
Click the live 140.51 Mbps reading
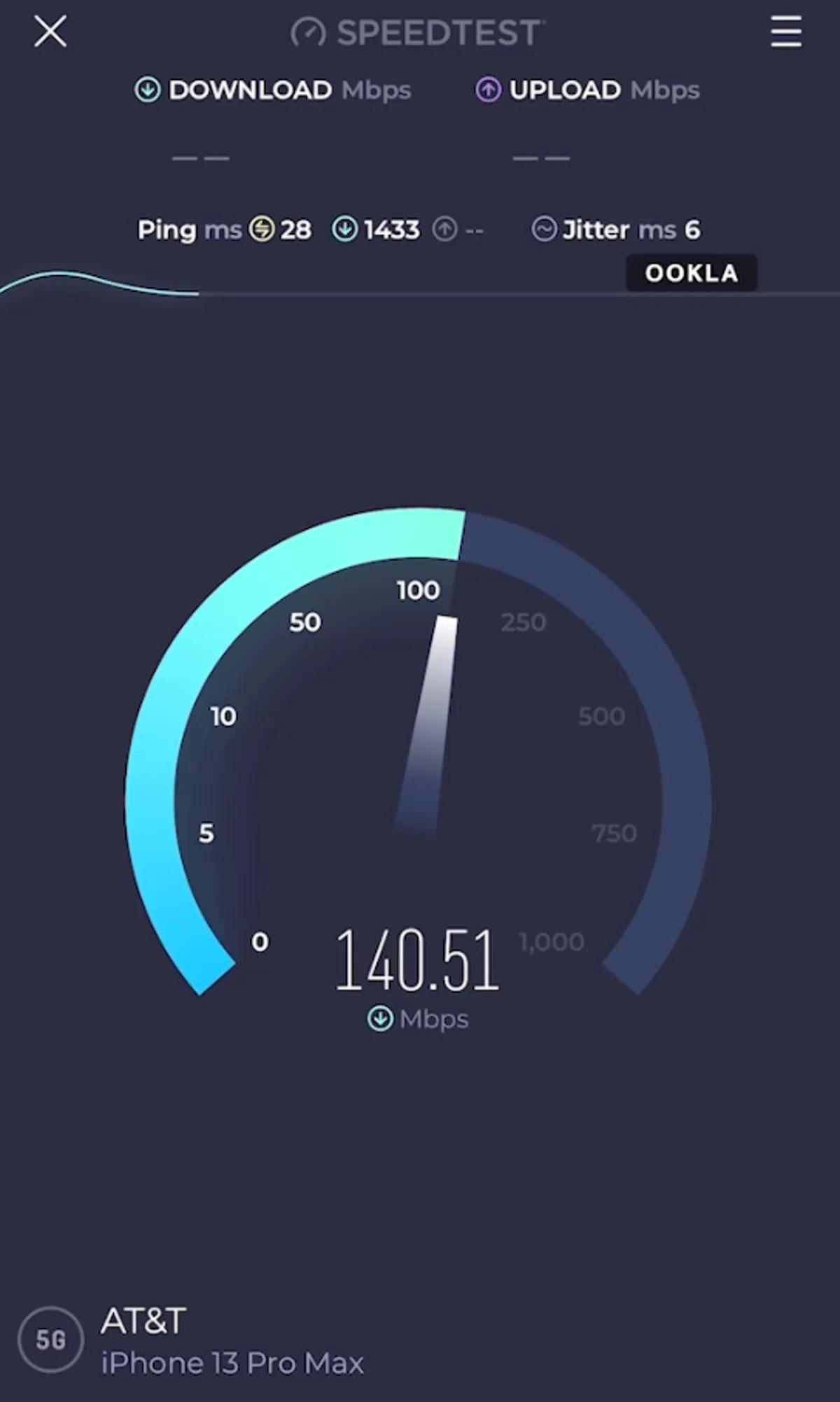point(416,962)
